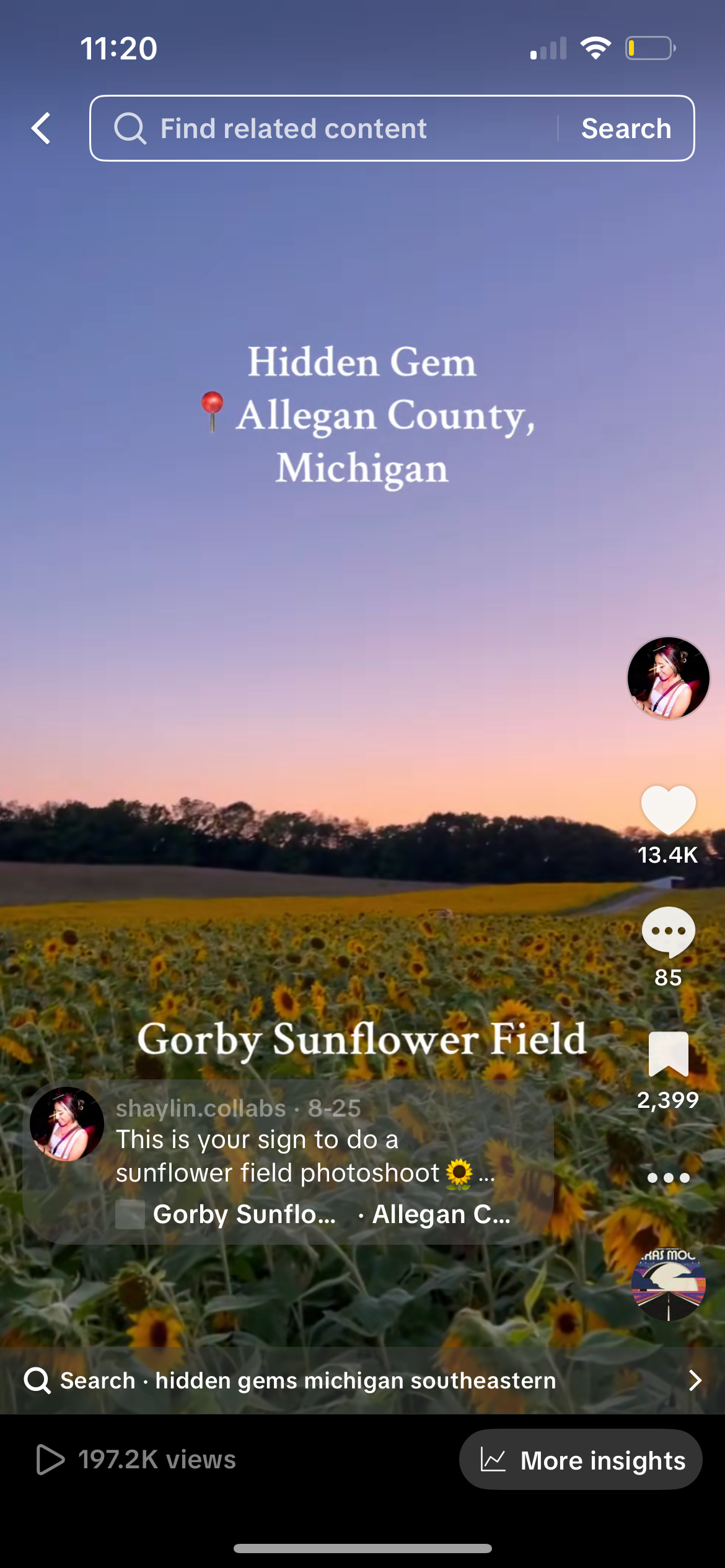The height and width of the screenshot is (1568, 725).
Task: Open shaylin.collabs profile from the caption
Action: [x=201, y=1108]
